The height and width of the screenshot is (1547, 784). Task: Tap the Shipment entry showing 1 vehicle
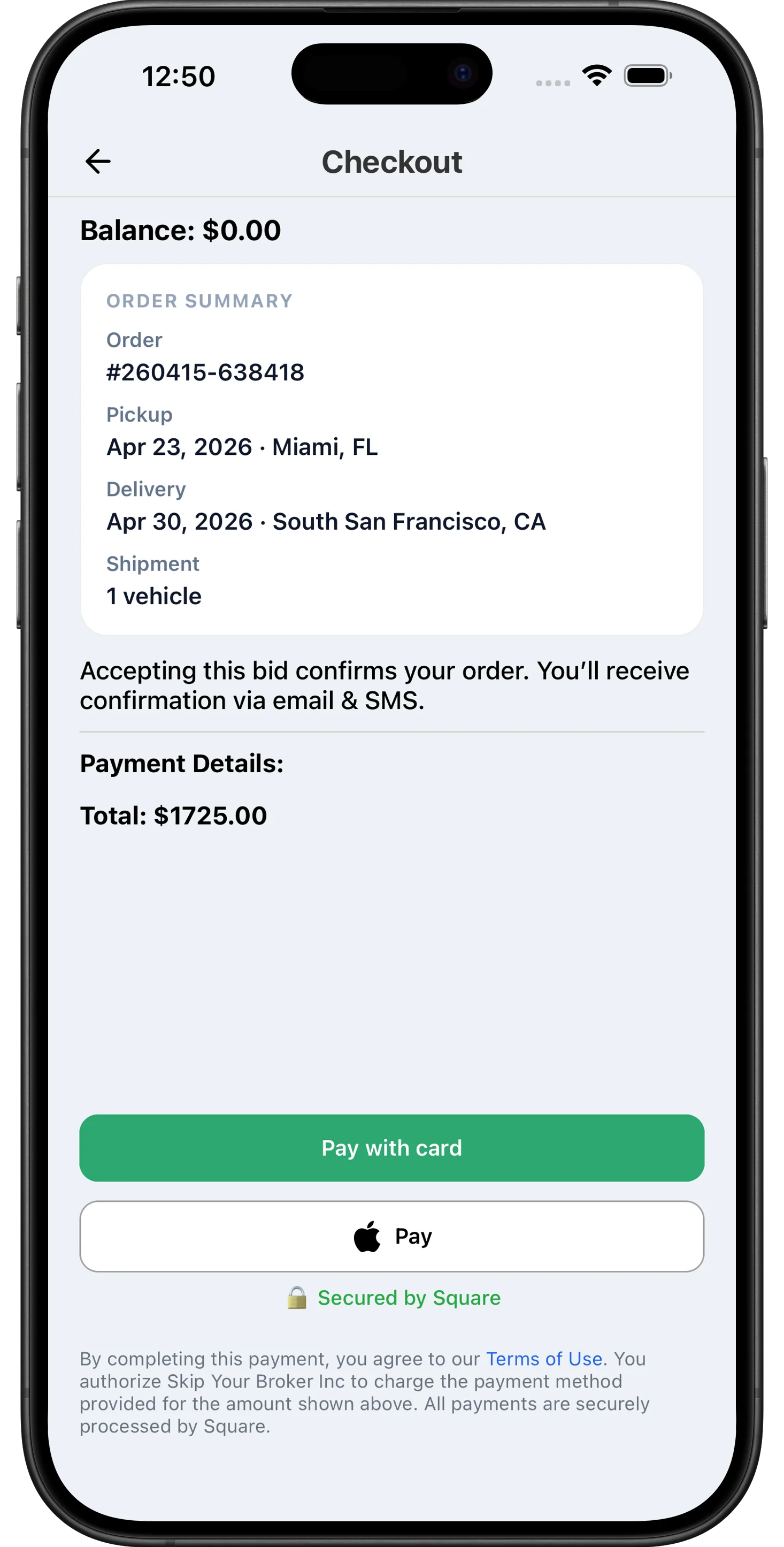[x=153, y=596]
